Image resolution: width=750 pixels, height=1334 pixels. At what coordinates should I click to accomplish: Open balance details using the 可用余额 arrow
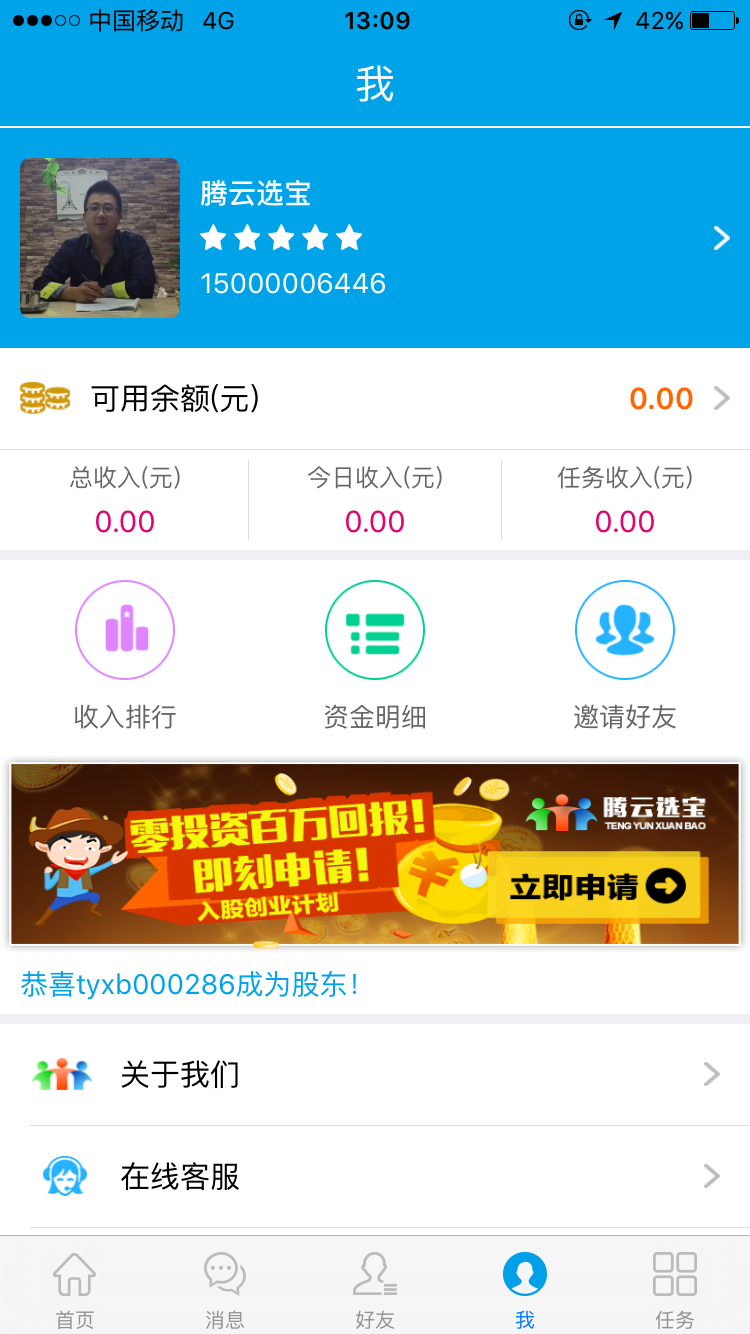coord(722,398)
